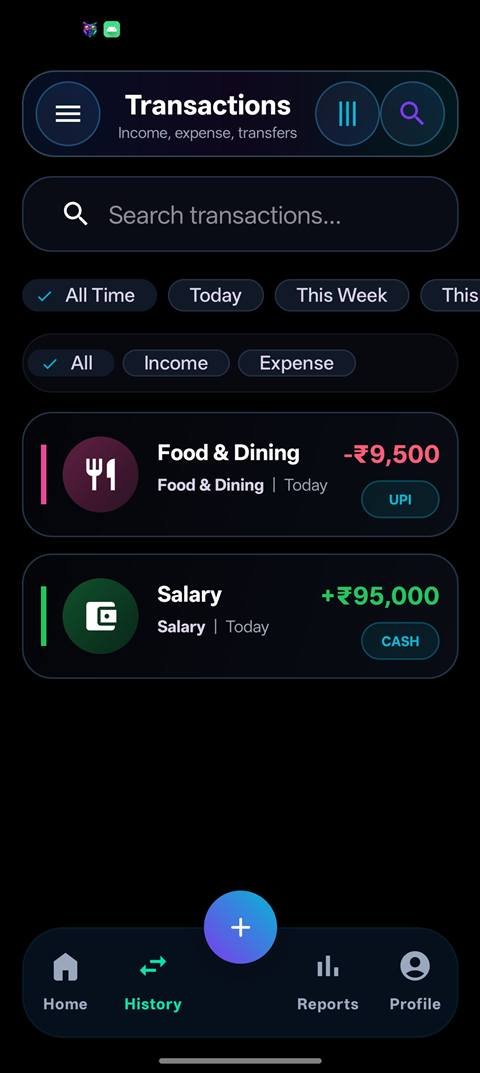
Task: Open the hamburger drawer menu
Action: [x=68, y=114]
